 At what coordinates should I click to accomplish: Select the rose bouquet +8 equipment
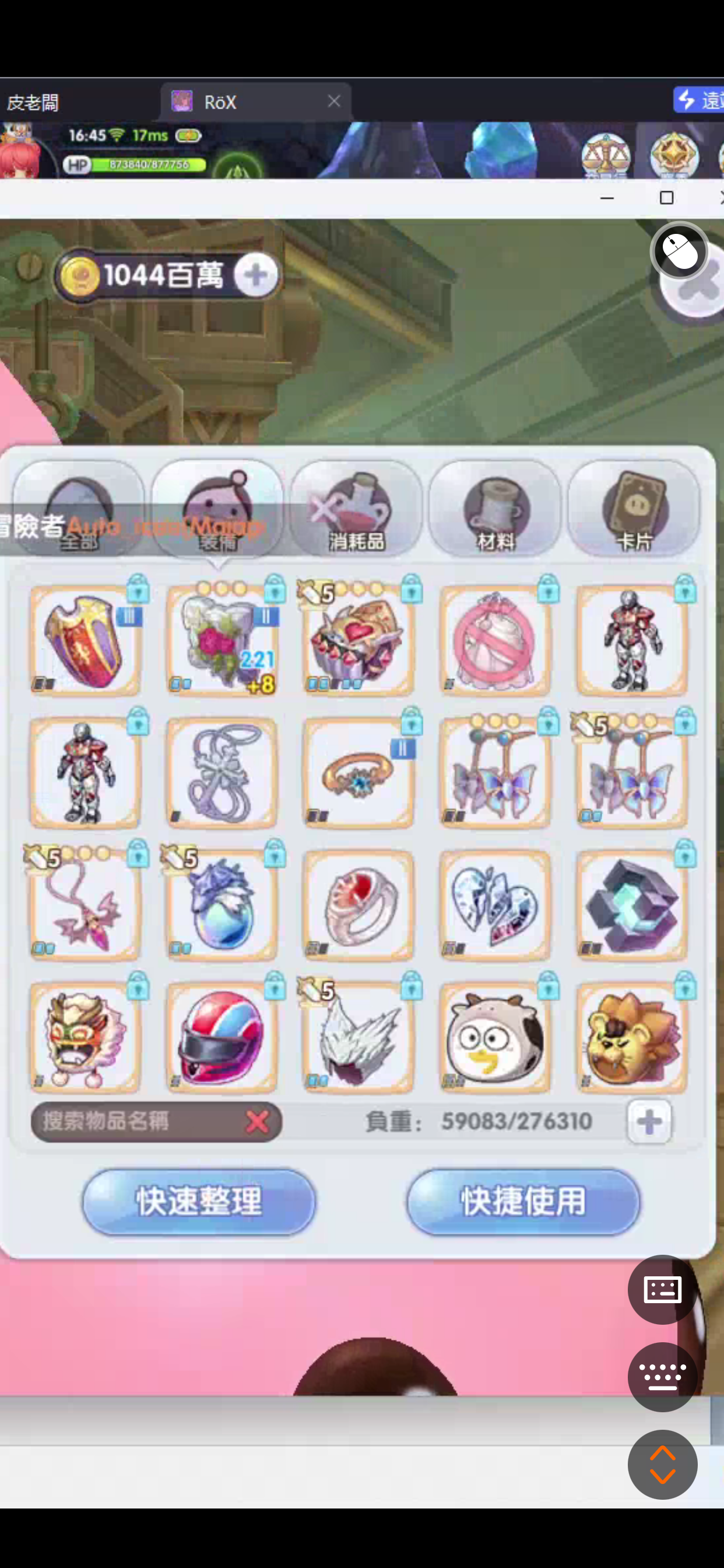click(x=222, y=641)
